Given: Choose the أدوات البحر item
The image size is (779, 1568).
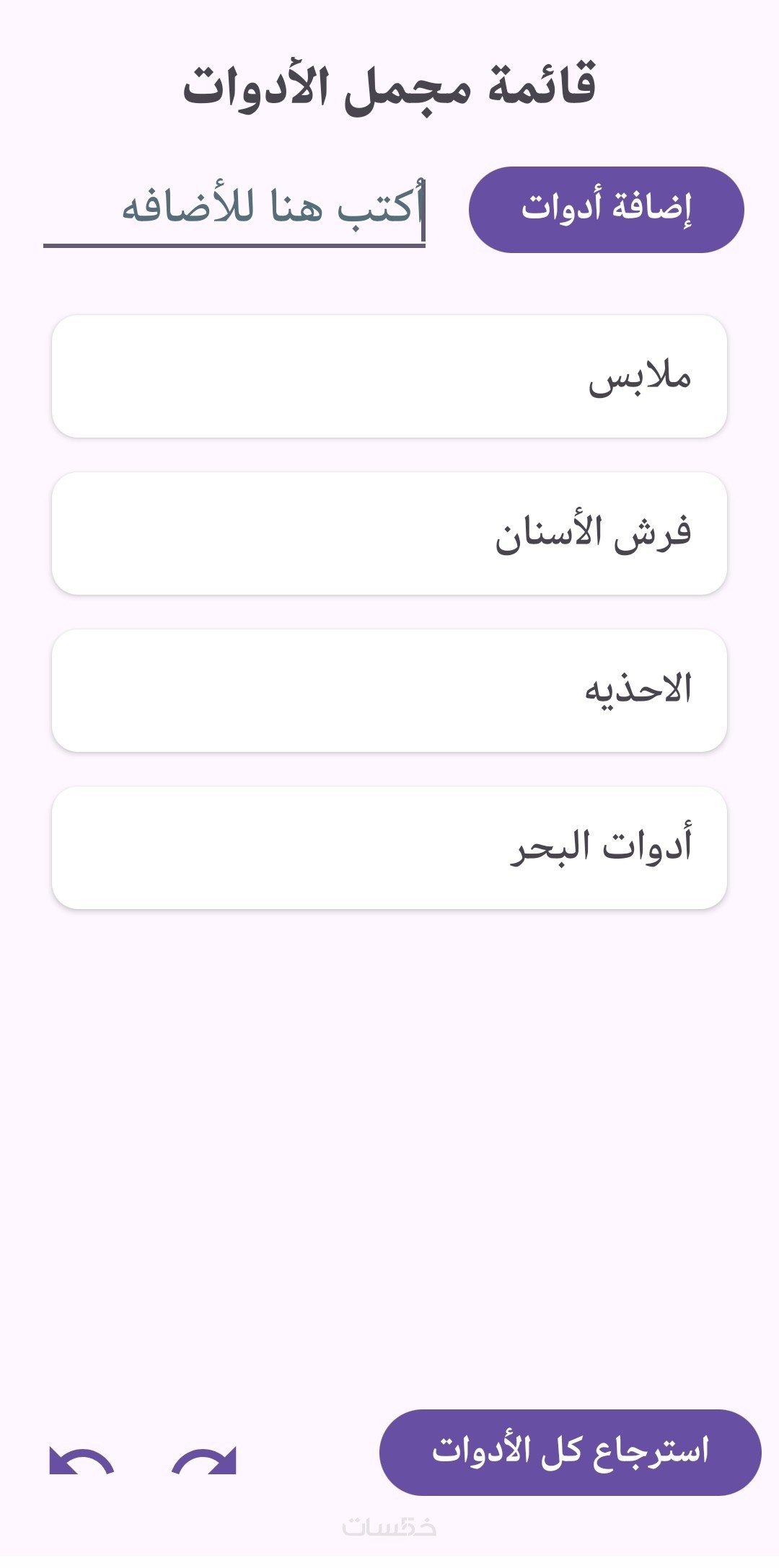Looking at the screenshot, I should click(x=389, y=848).
